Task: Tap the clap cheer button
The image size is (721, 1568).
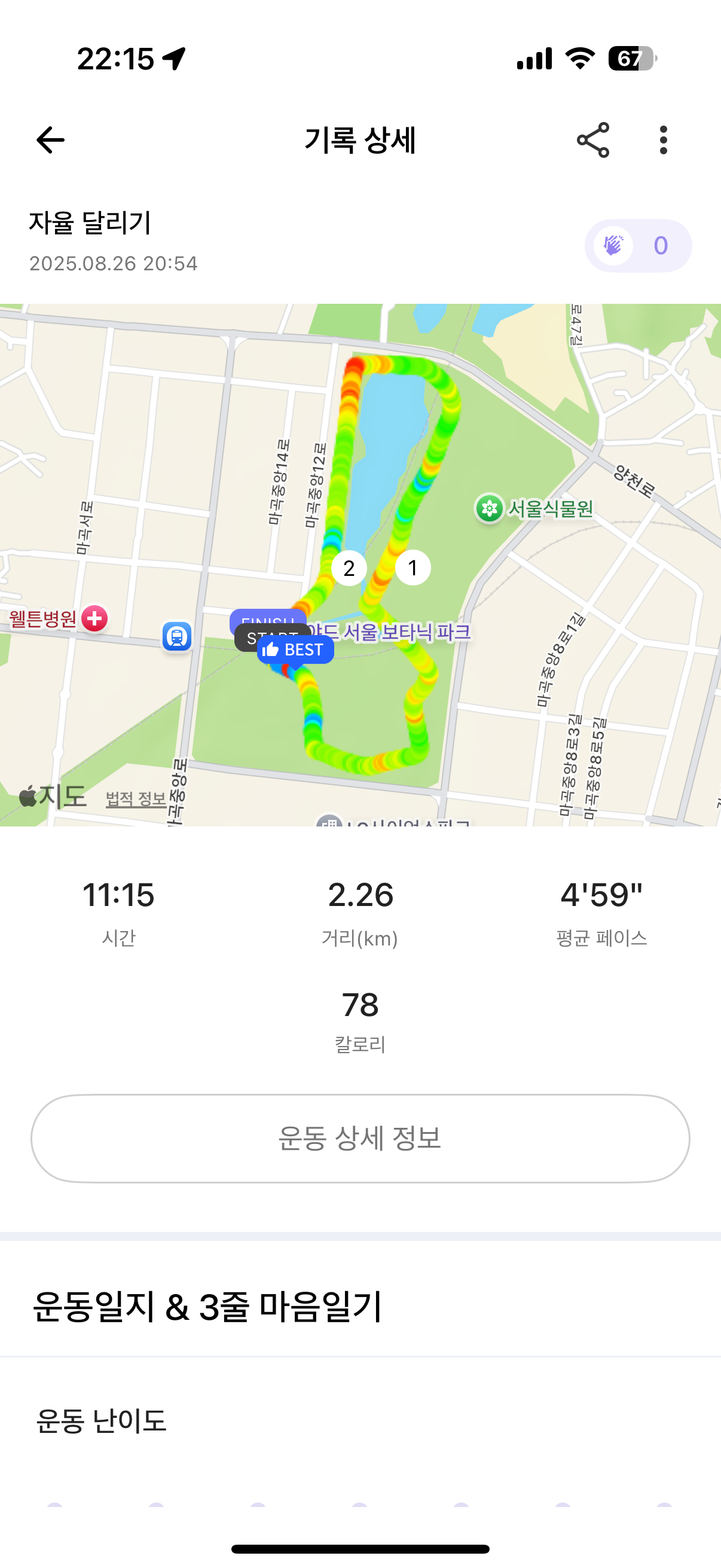Action: point(638,246)
